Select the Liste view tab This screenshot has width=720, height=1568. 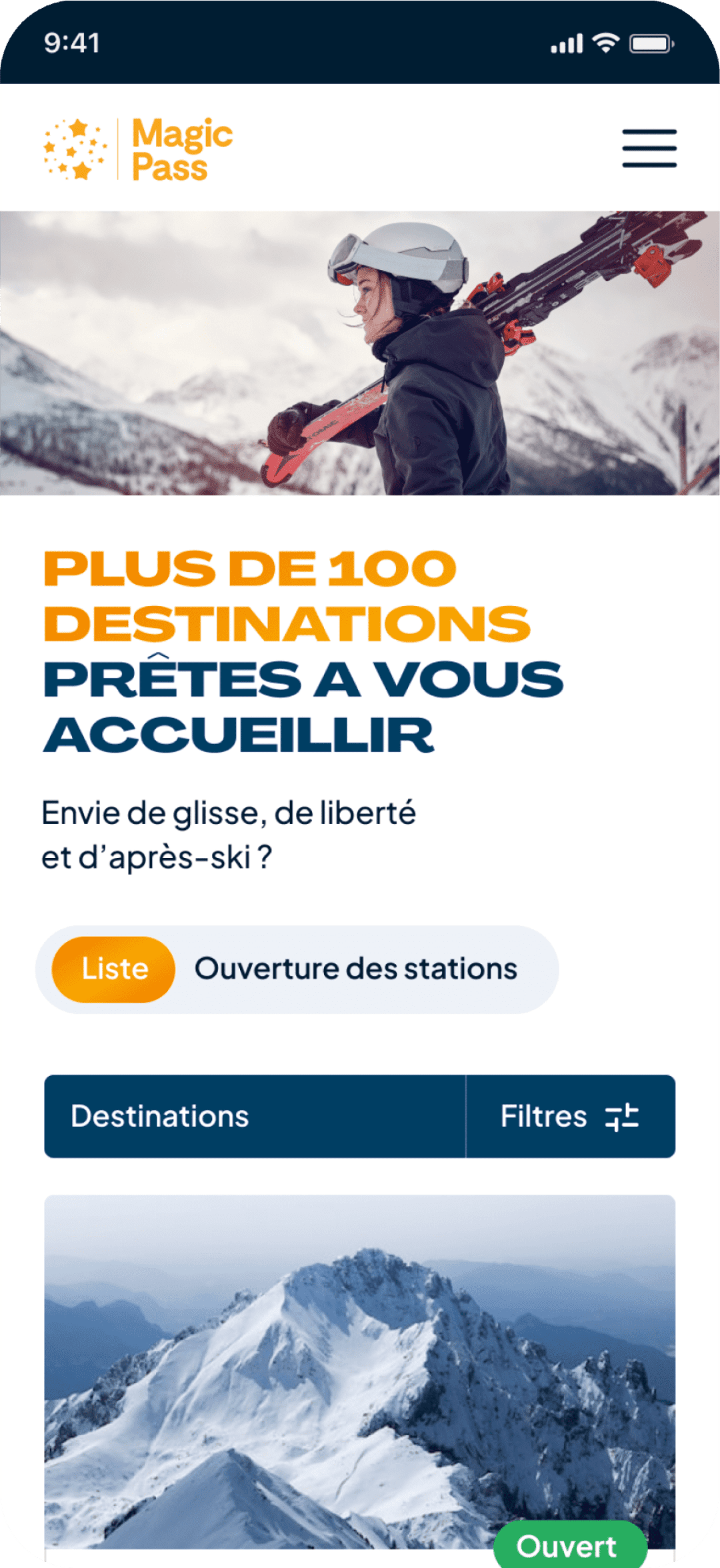[114, 969]
